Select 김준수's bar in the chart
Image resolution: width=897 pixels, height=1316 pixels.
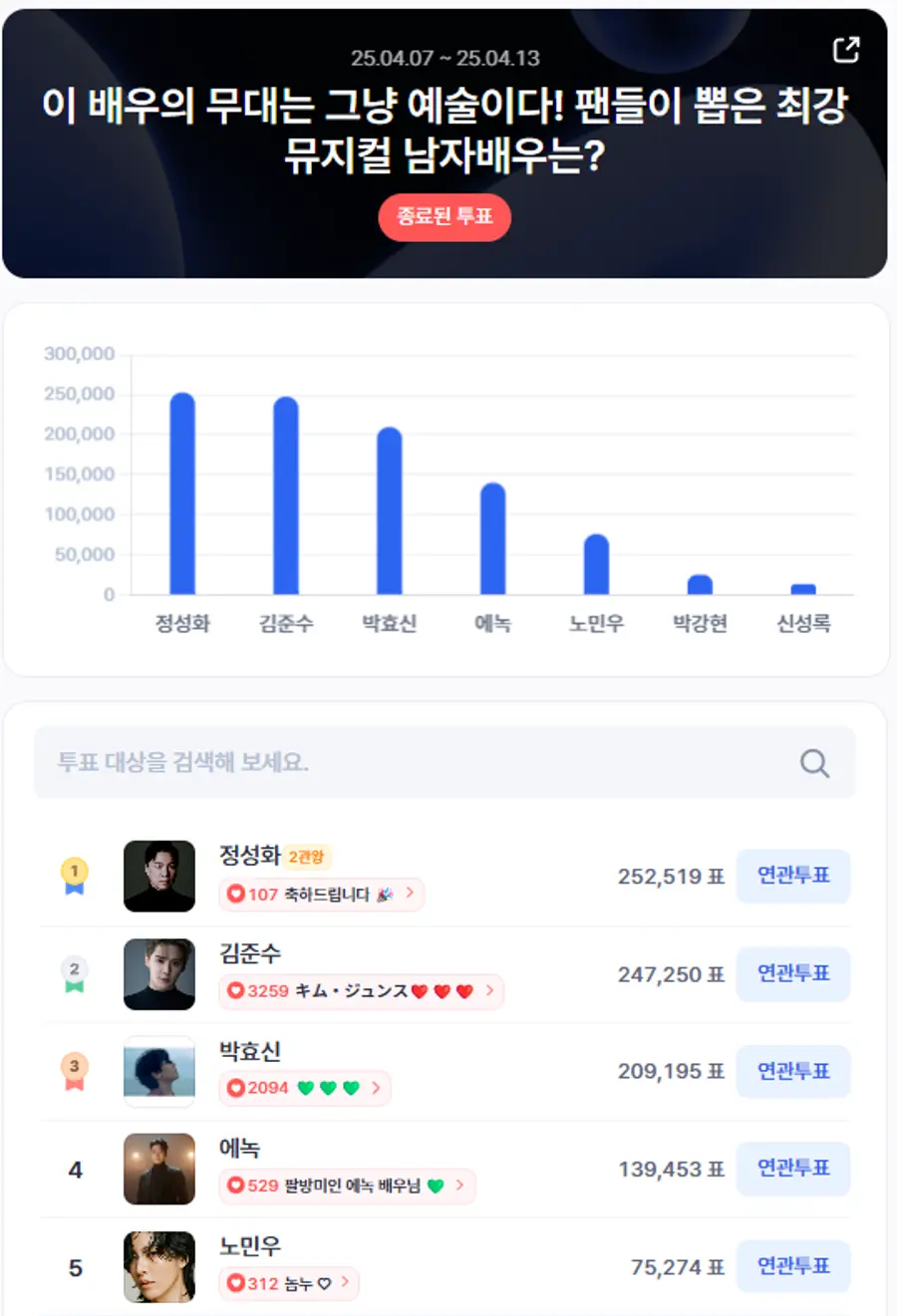point(286,493)
